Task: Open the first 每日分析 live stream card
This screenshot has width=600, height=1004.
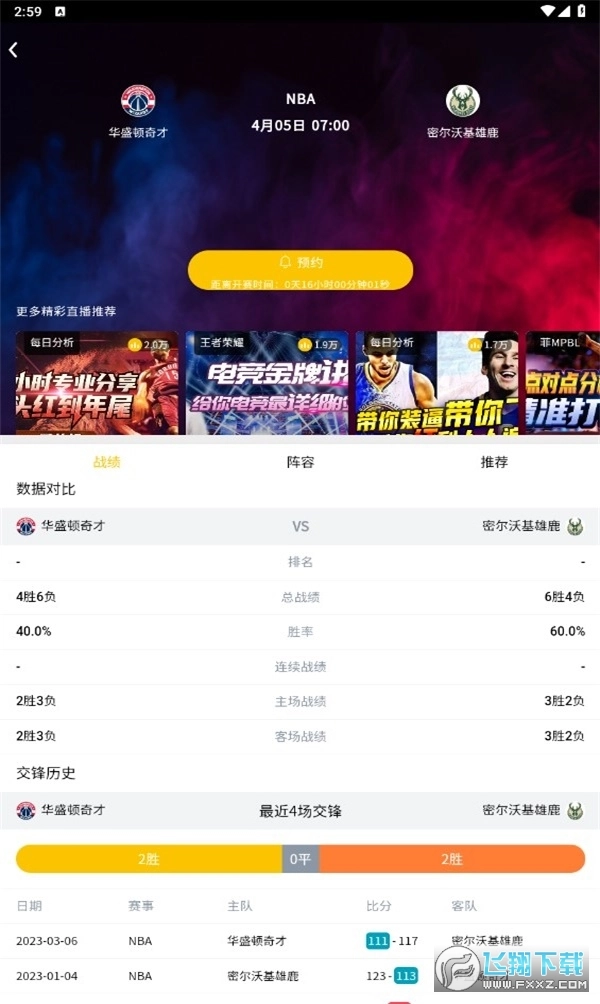Action: point(97,384)
